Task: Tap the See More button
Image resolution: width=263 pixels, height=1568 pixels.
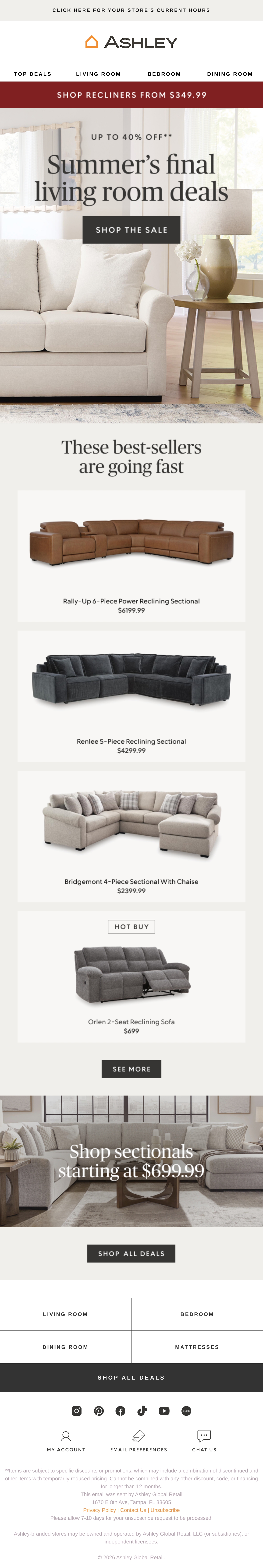Action: point(131,1069)
